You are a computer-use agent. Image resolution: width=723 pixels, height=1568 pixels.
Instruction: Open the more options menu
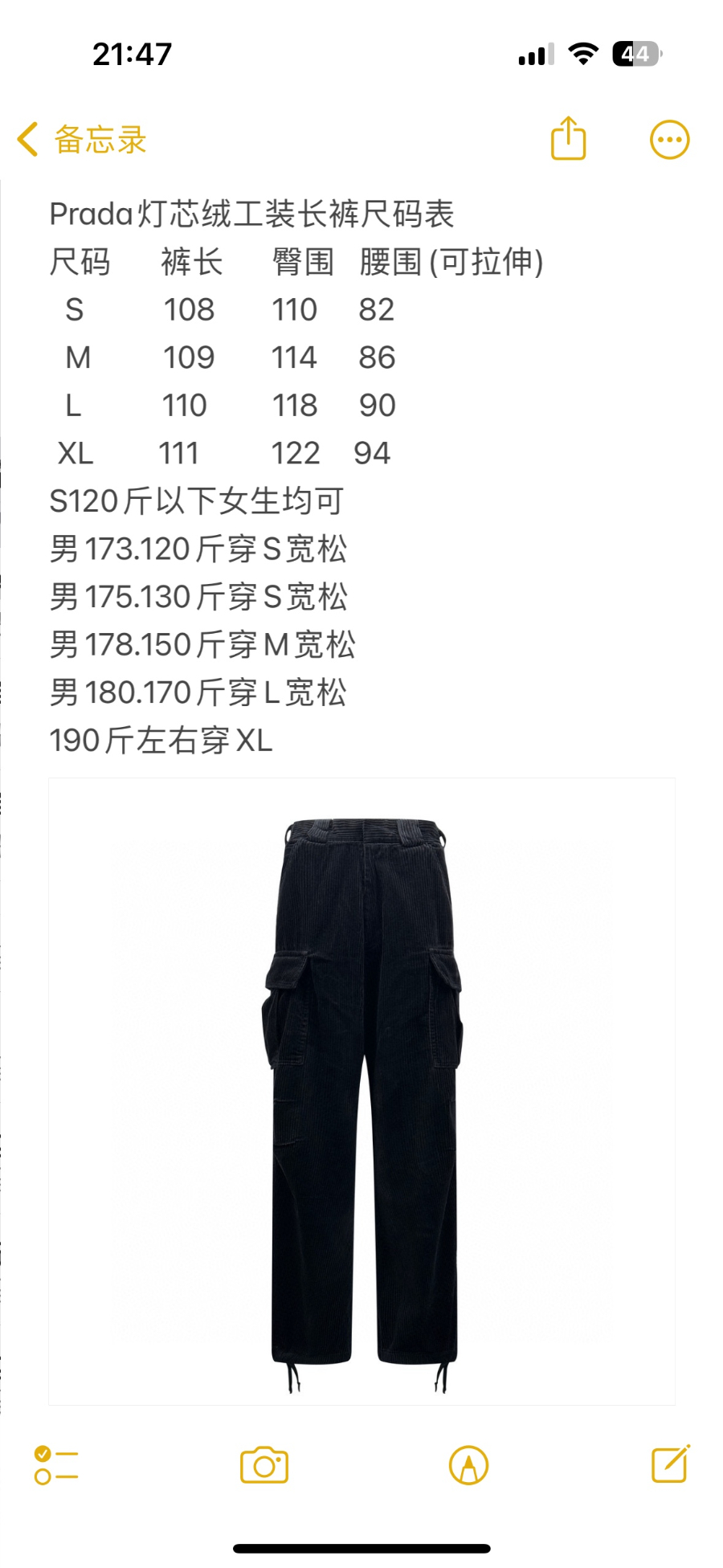pos(669,141)
